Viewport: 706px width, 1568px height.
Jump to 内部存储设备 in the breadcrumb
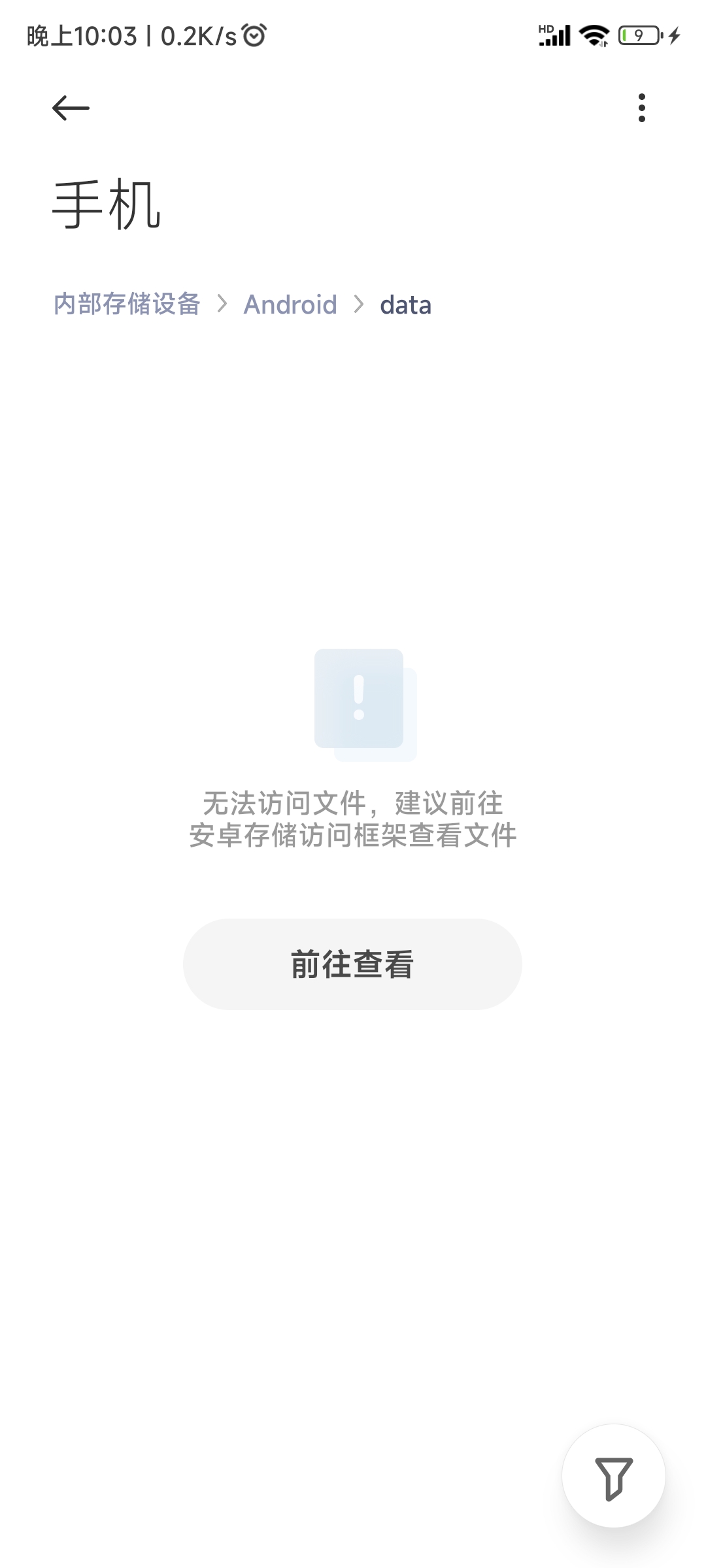click(x=127, y=304)
